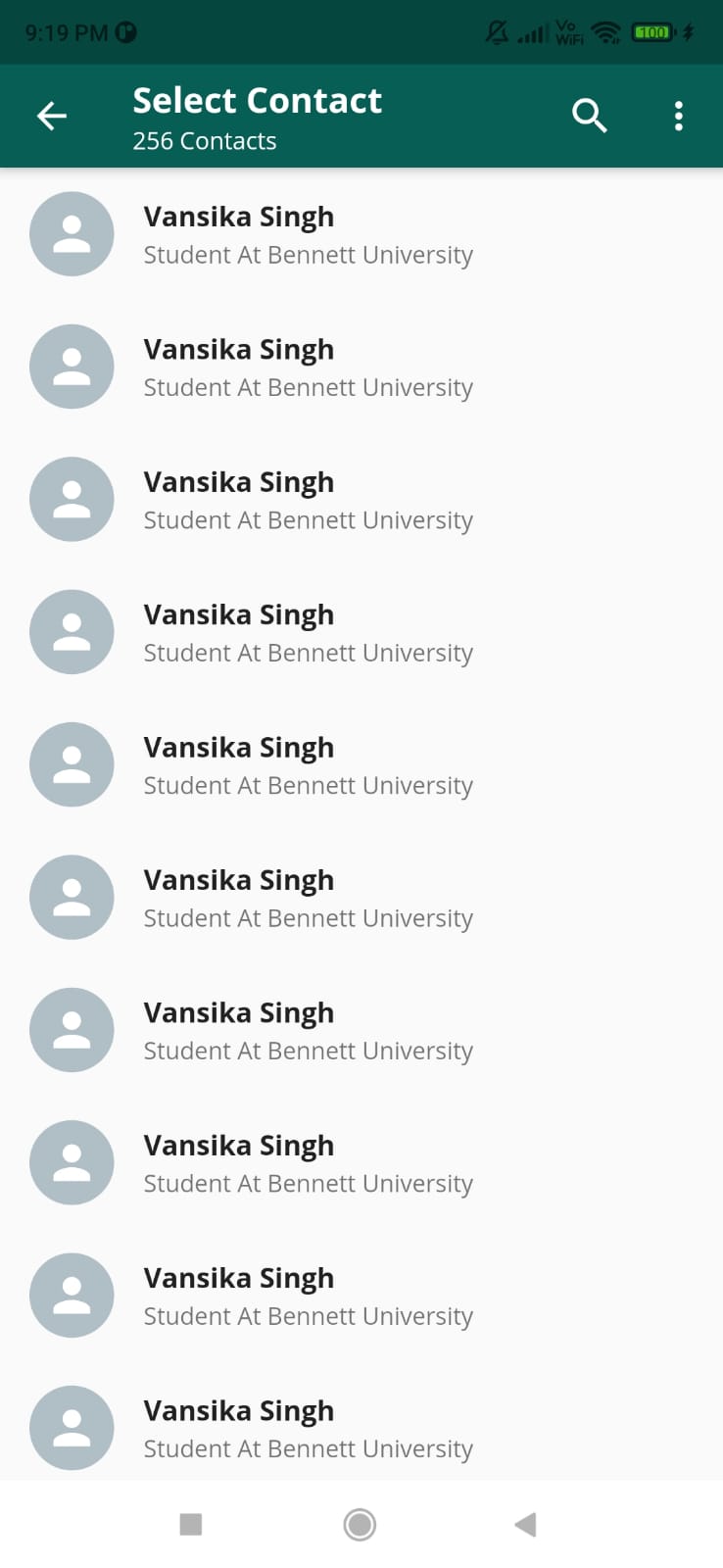The width and height of the screenshot is (723, 1568).
Task: Tap the battery indicator in status bar
Action: tap(652, 31)
